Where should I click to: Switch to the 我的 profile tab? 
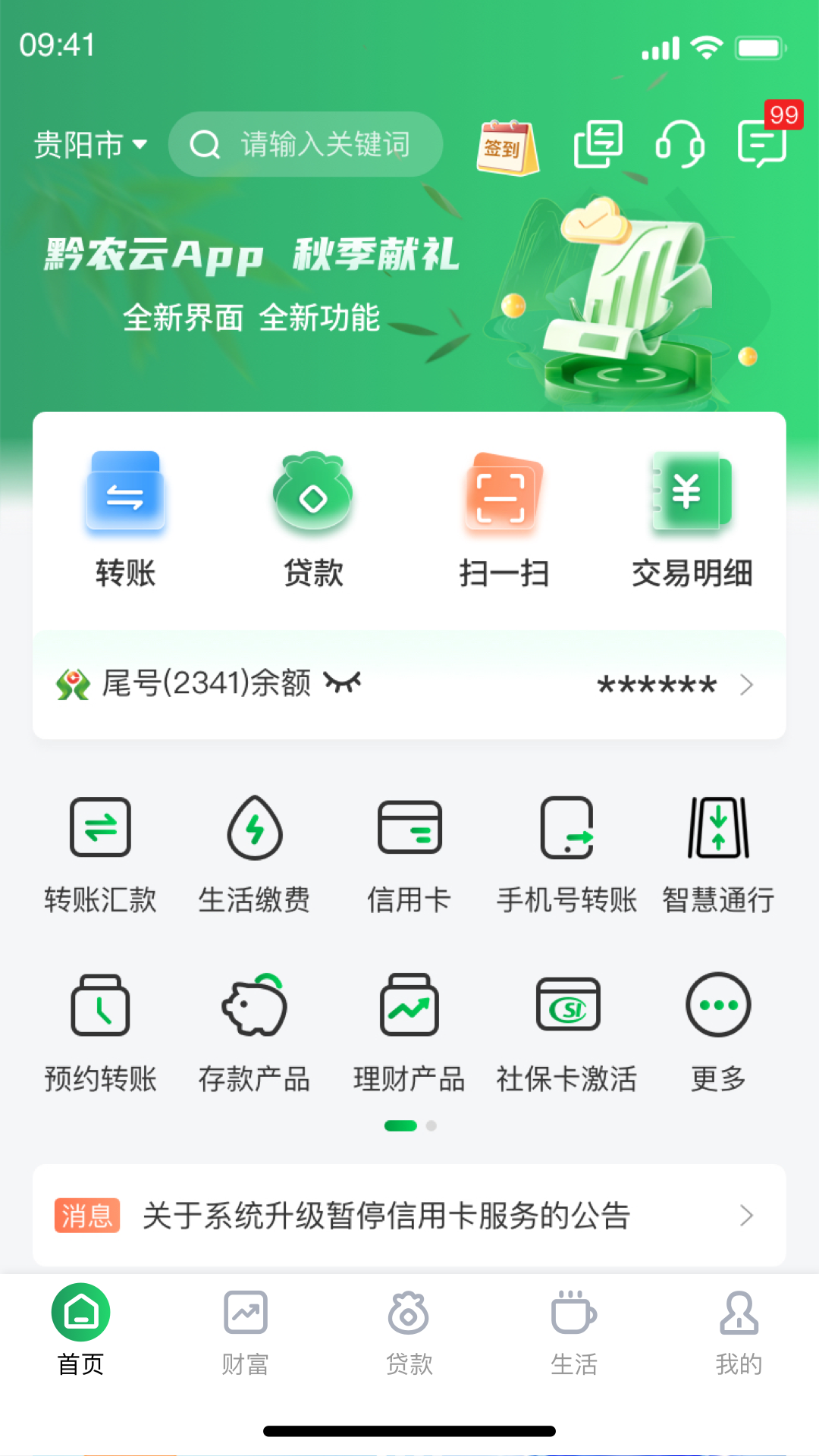pos(738,1335)
